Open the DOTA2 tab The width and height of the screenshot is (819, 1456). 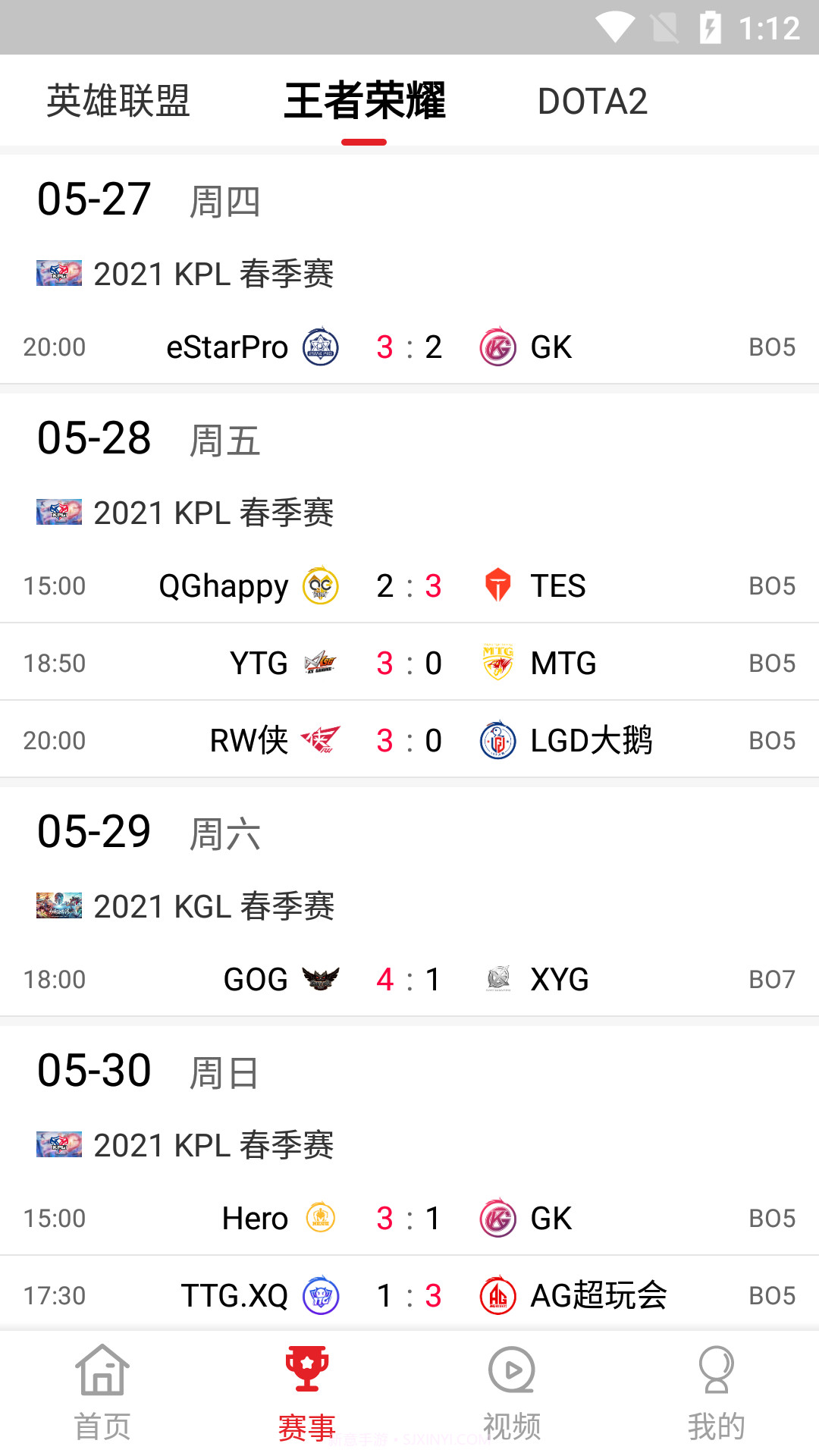click(592, 100)
